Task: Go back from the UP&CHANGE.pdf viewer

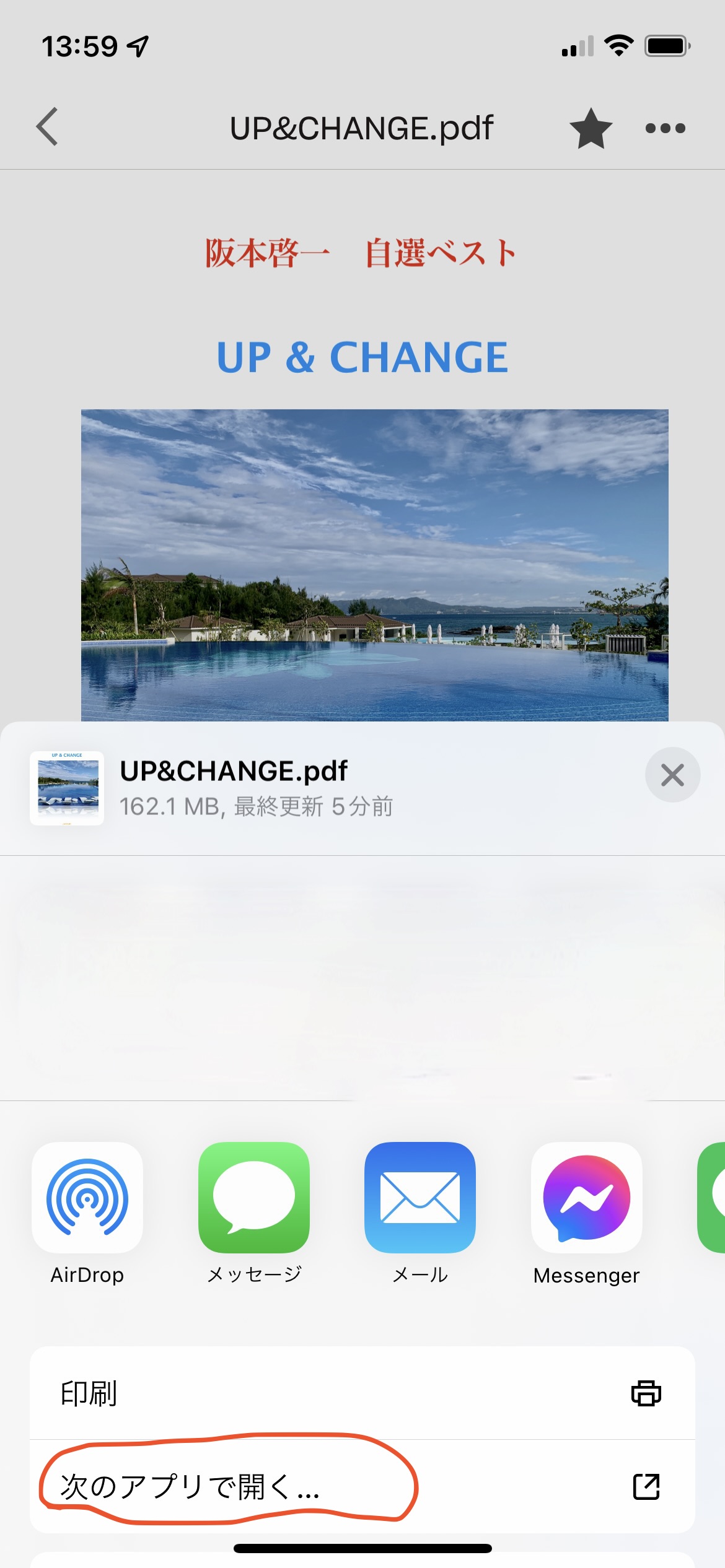Action: [x=47, y=127]
